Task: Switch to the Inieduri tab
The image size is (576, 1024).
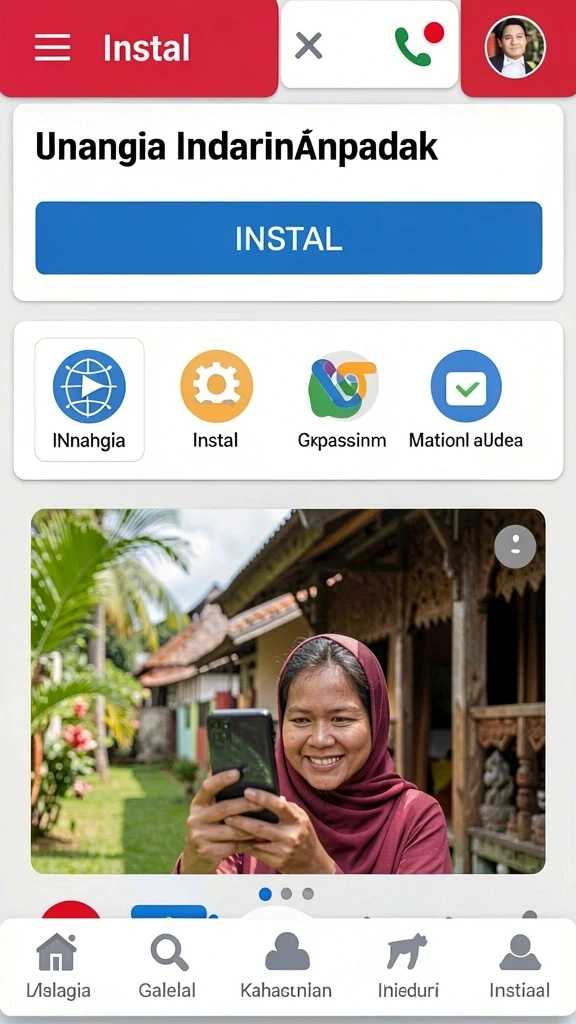Action: [408, 967]
